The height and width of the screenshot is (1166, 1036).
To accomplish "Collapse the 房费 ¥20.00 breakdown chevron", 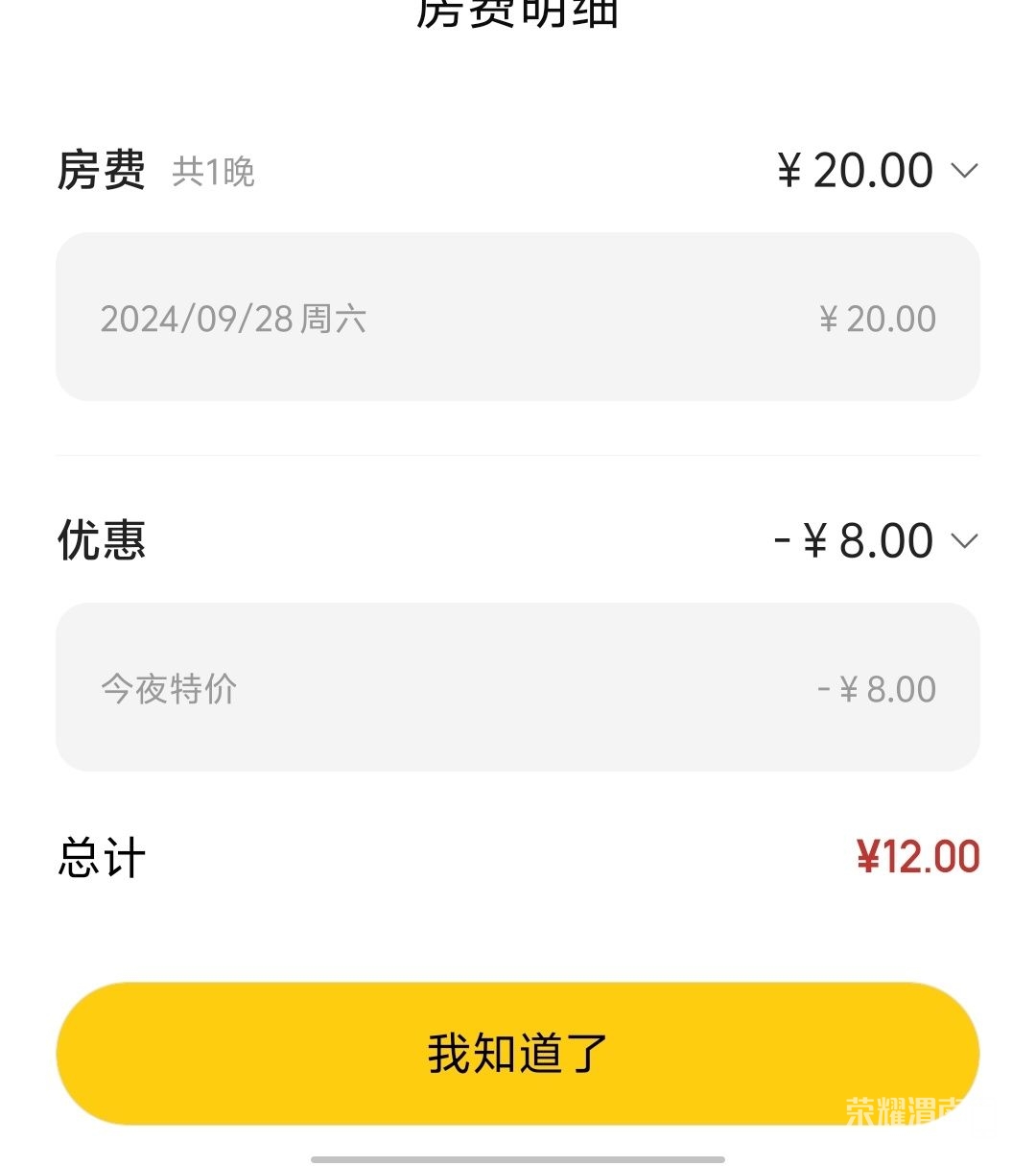I will pyautogui.click(x=963, y=171).
